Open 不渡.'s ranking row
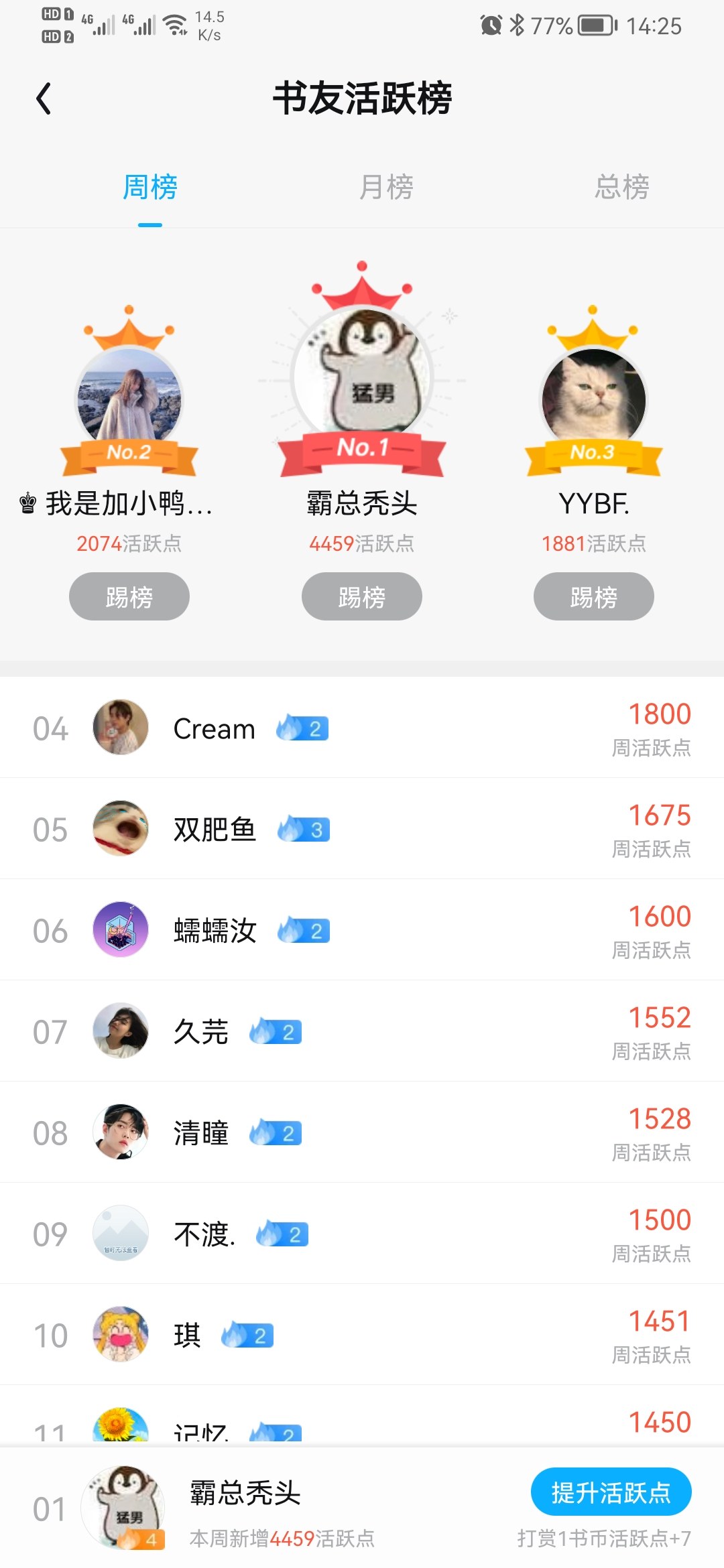 (362, 1234)
